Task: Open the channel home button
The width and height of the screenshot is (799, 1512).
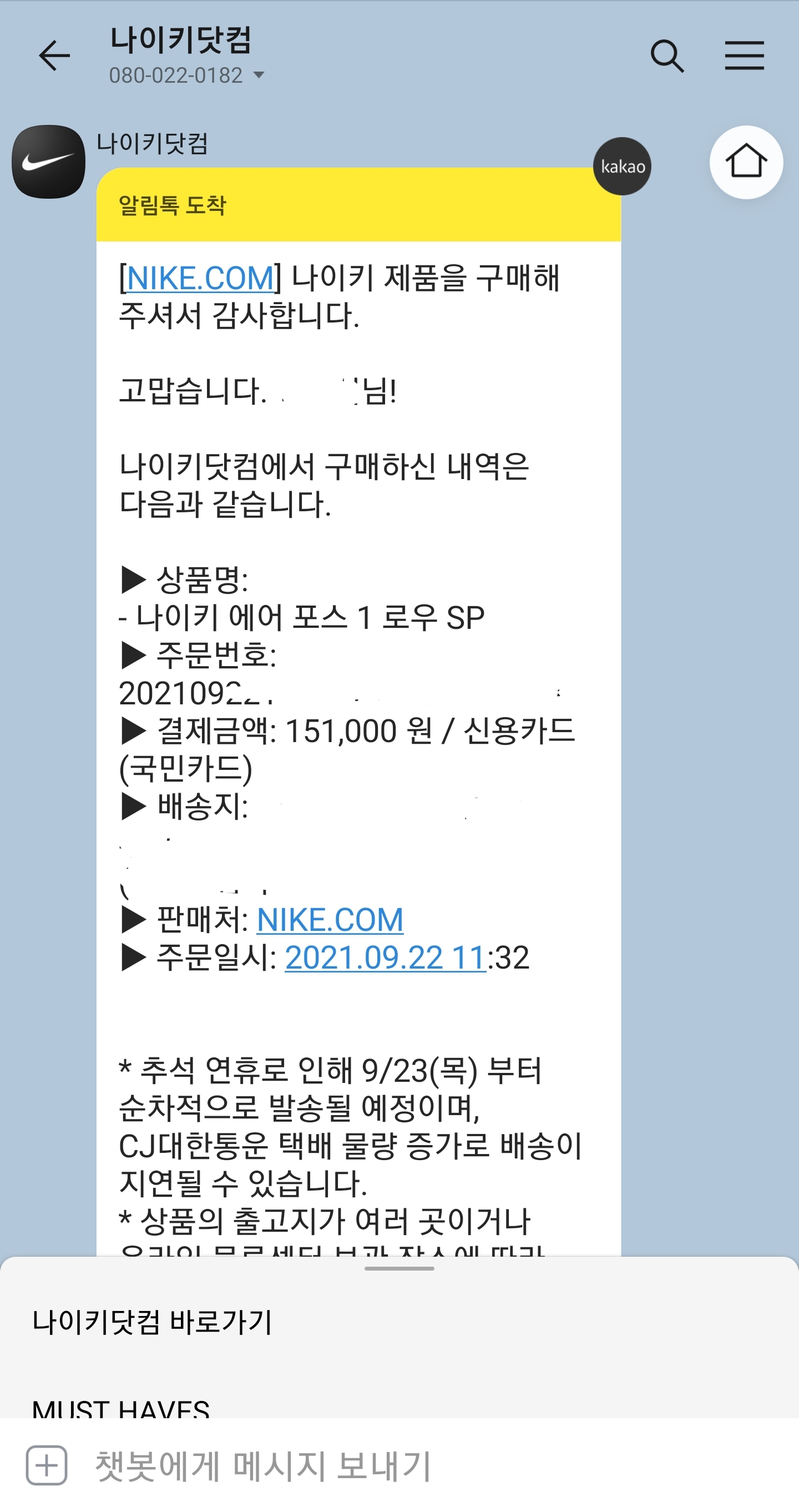Action: pyautogui.click(x=746, y=162)
